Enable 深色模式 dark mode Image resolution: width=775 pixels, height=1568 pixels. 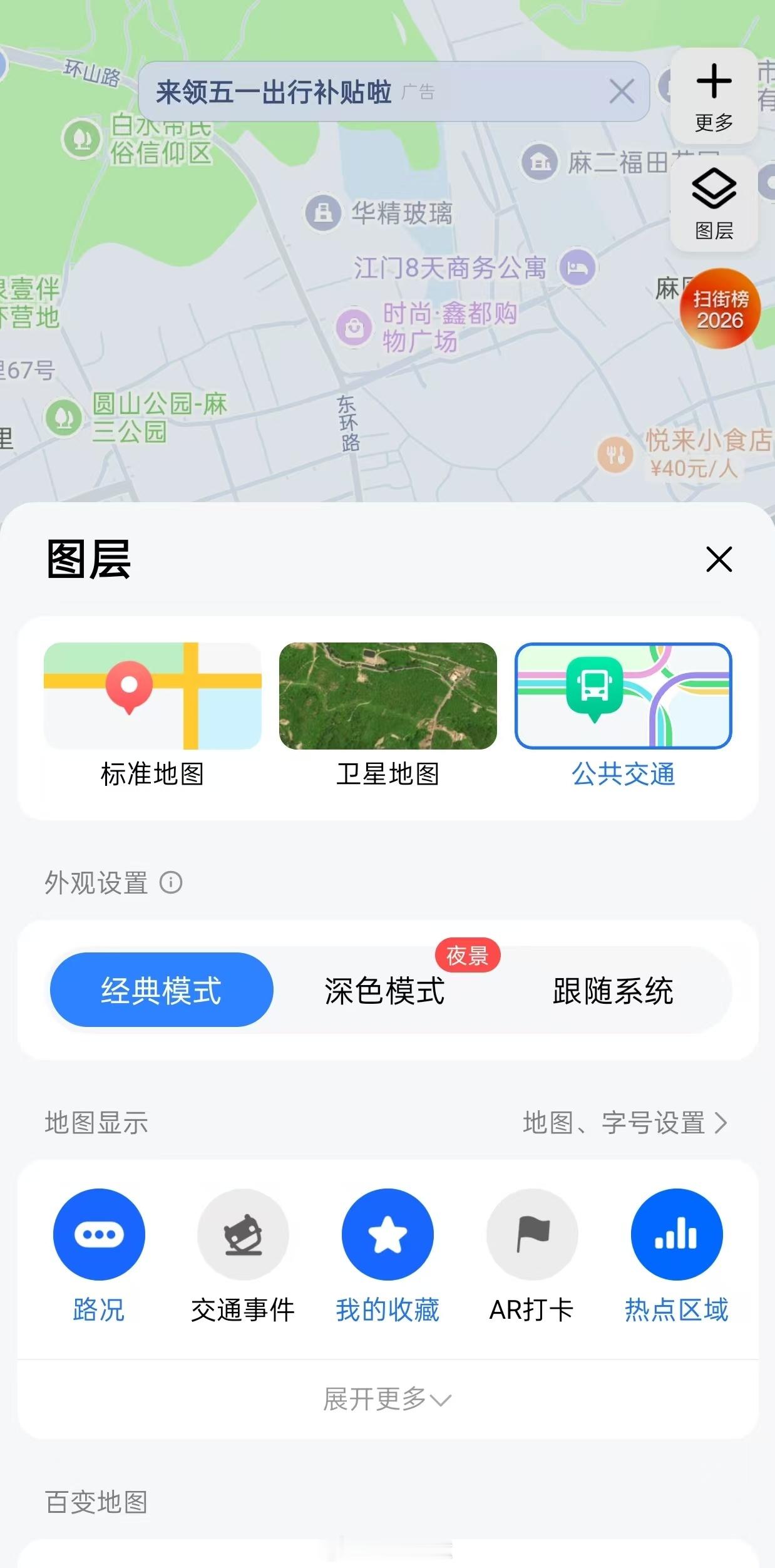383,990
